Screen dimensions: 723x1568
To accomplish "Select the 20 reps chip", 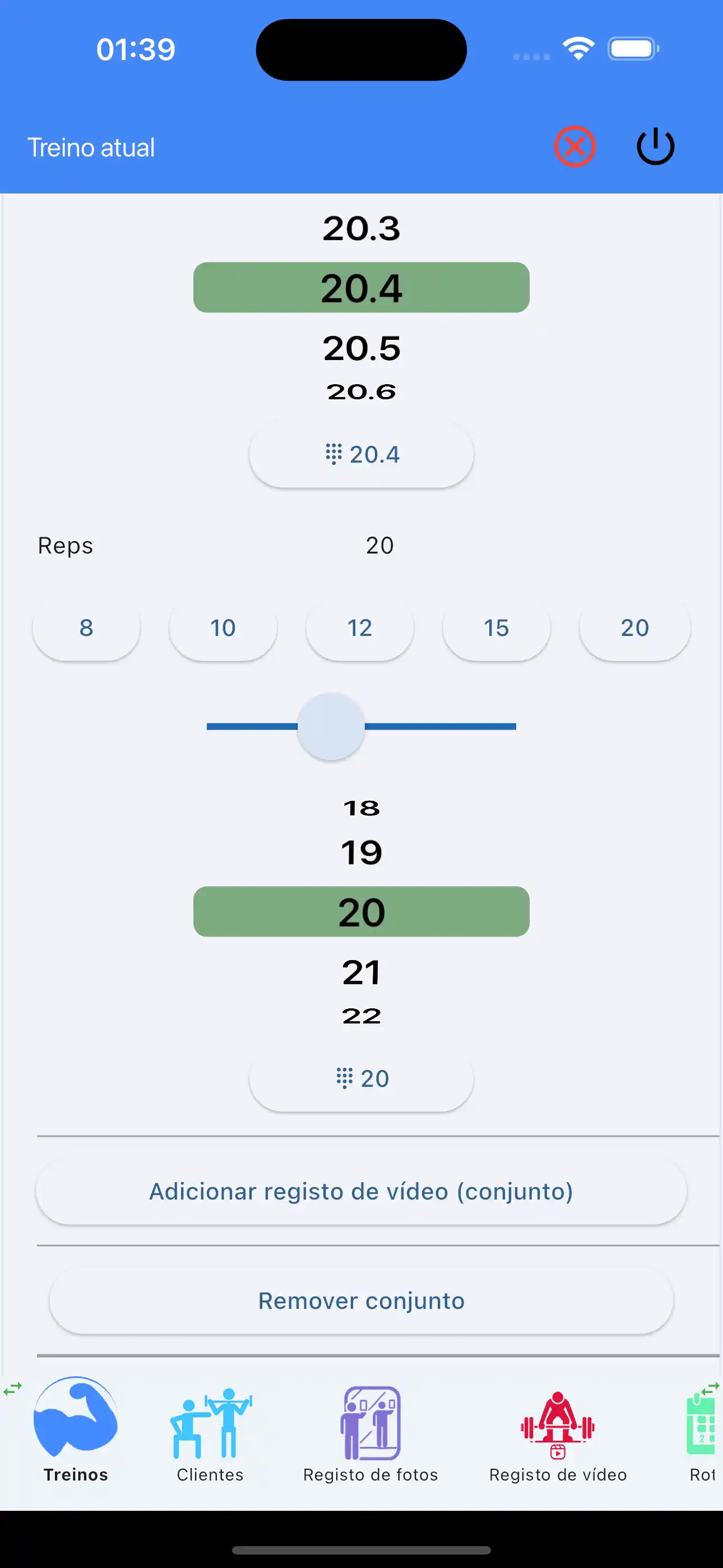I will click(634, 628).
